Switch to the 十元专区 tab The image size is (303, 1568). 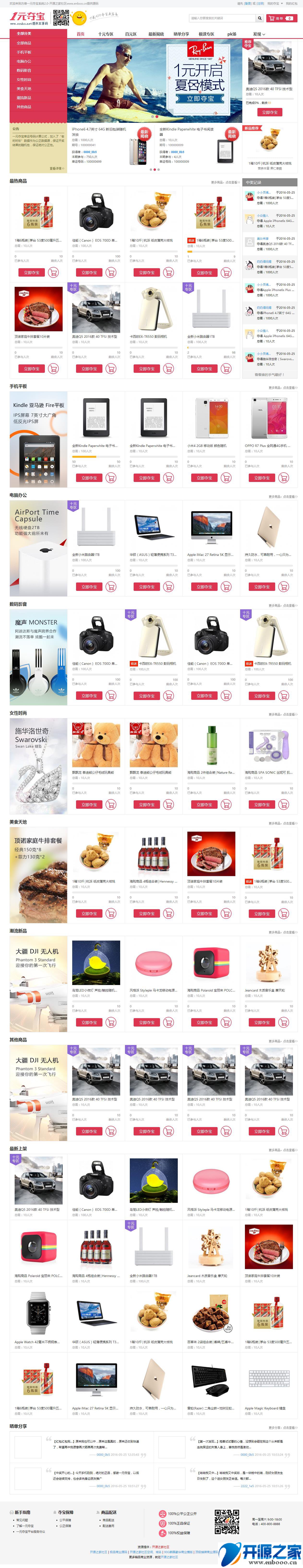pyautogui.click(x=106, y=34)
